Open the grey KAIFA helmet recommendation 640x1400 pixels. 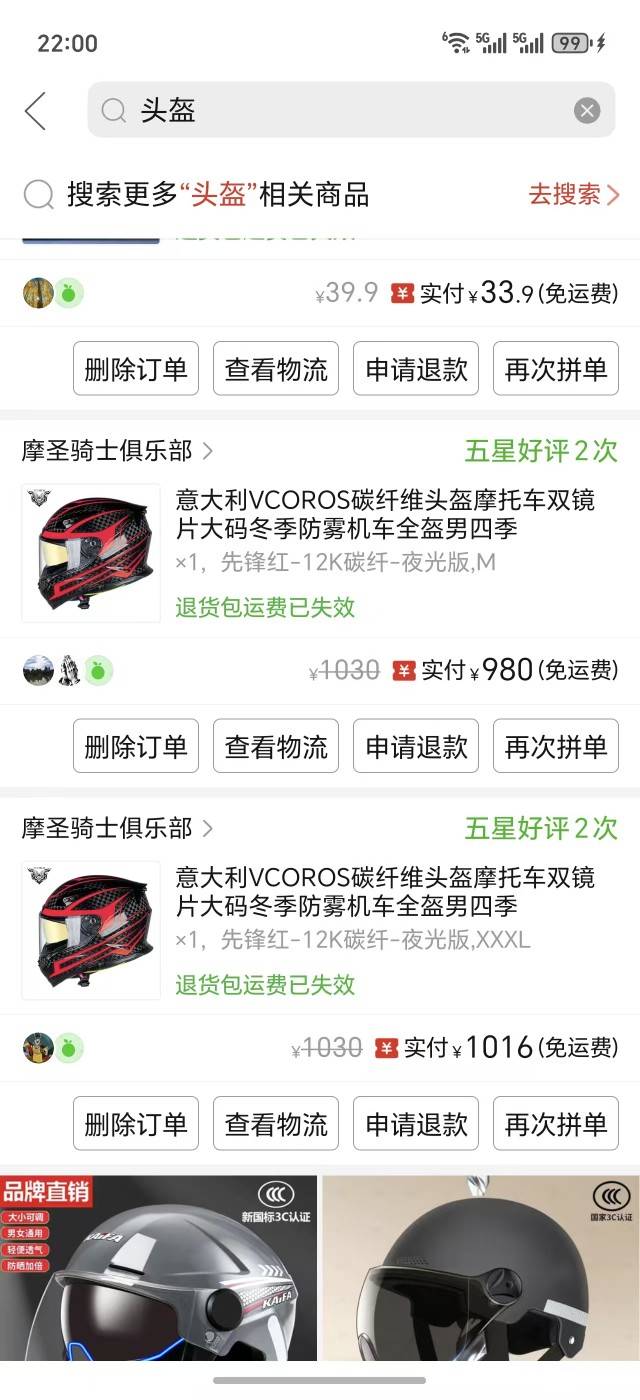coord(158,1268)
